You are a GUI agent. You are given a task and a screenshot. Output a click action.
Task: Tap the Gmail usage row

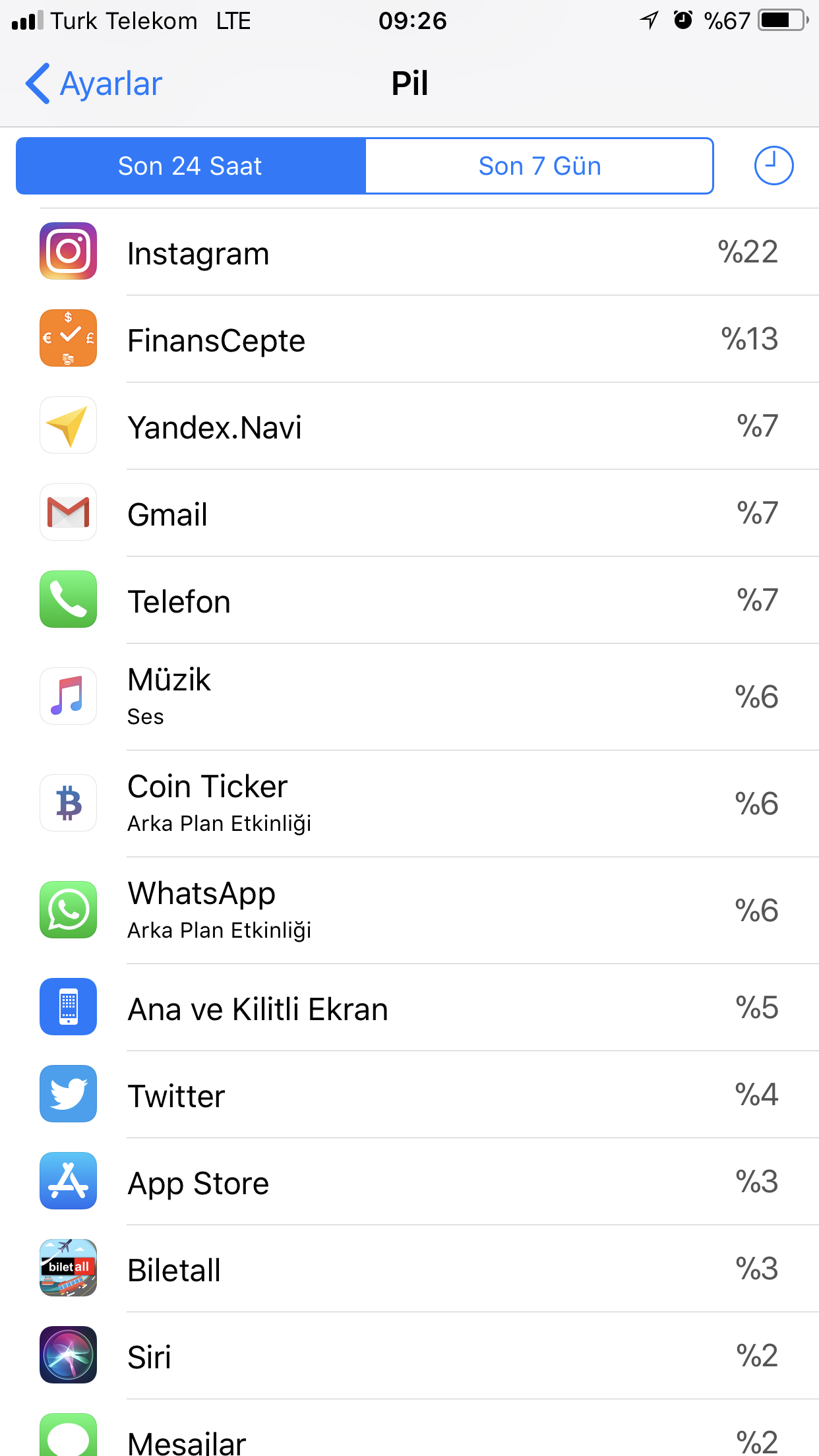pyautogui.click(x=409, y=513)
